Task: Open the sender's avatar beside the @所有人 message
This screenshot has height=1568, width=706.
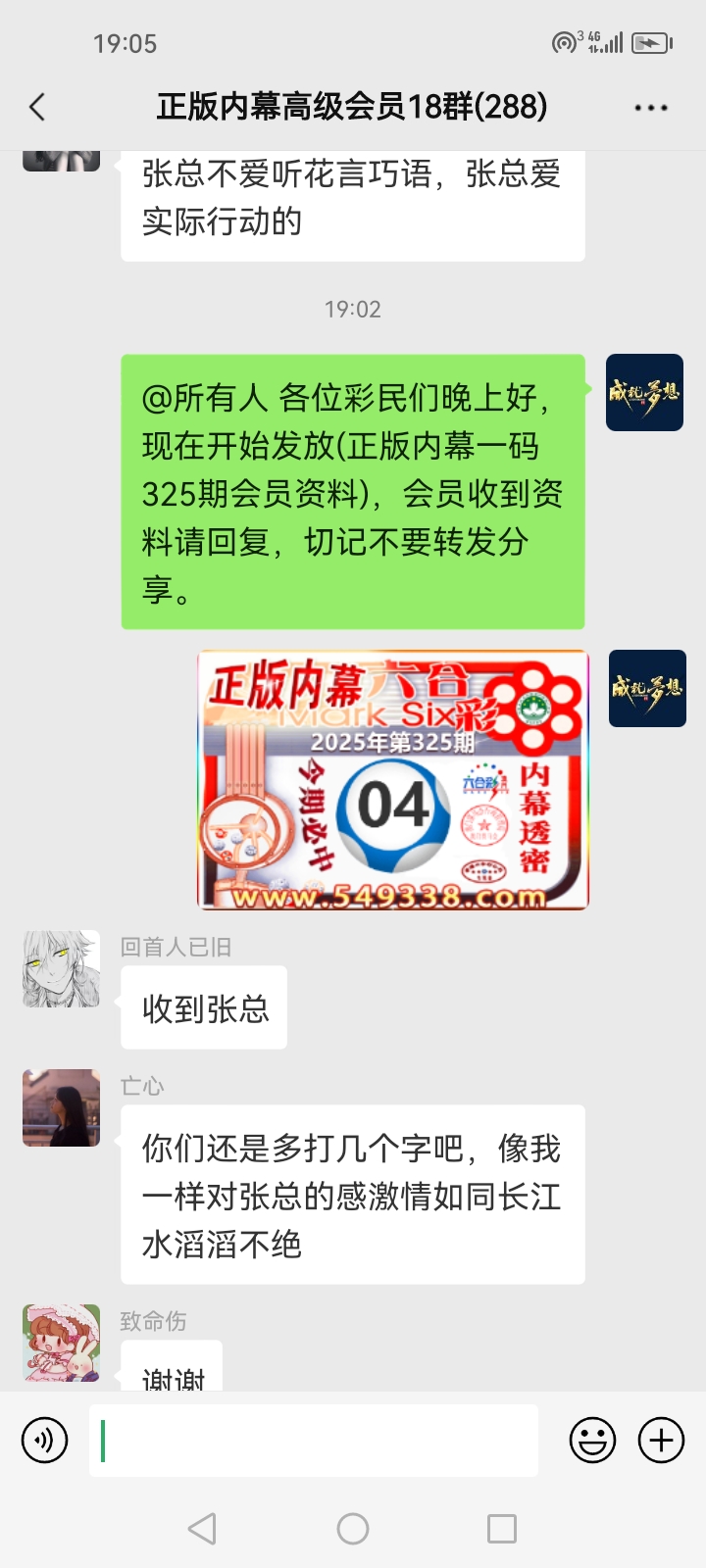Action: (x=644, y=393)
